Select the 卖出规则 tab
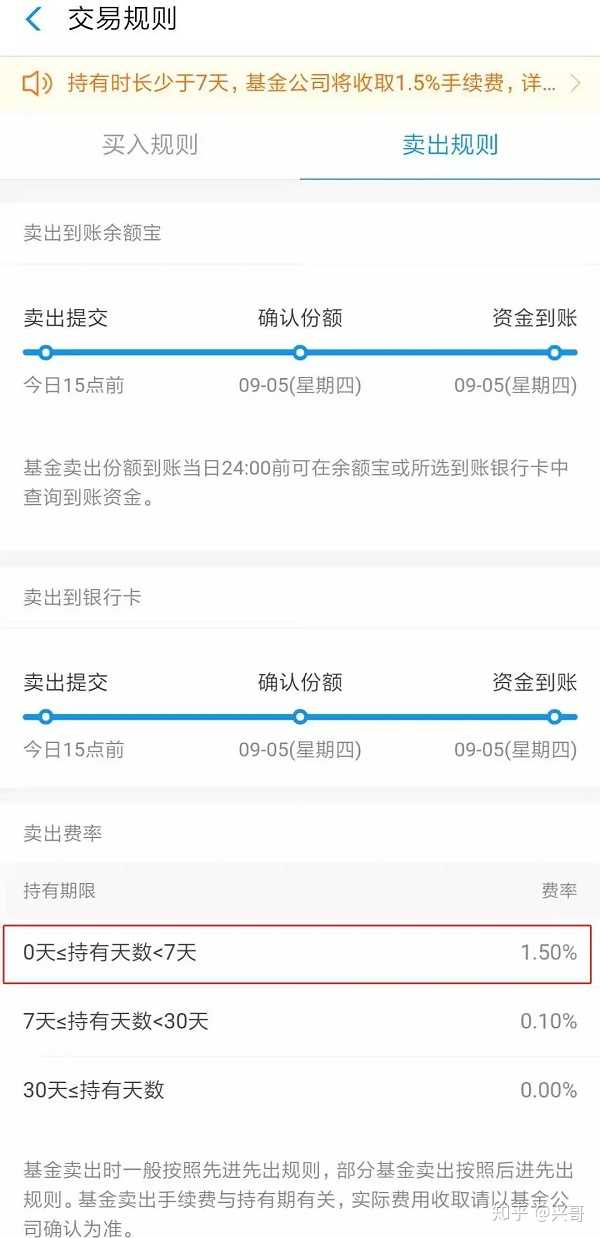 450,144
